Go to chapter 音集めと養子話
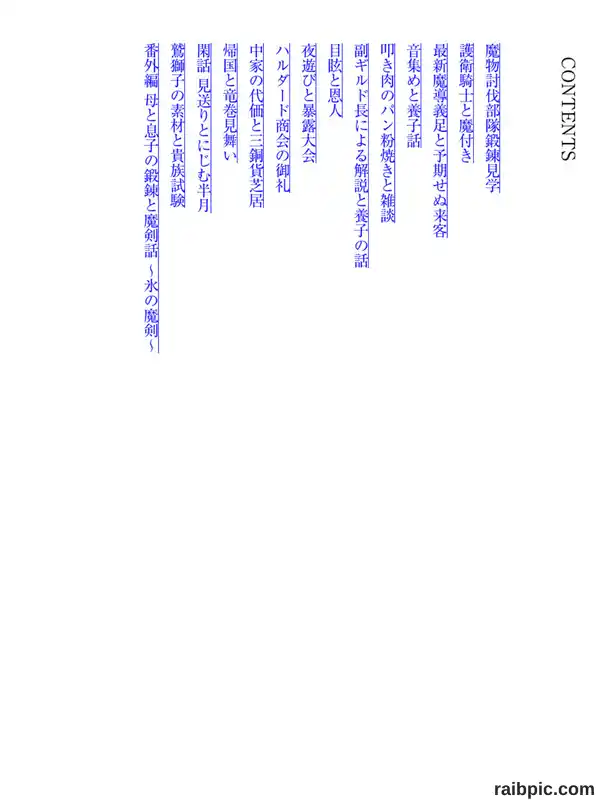The image size is (600, 800). pos(413,96)
